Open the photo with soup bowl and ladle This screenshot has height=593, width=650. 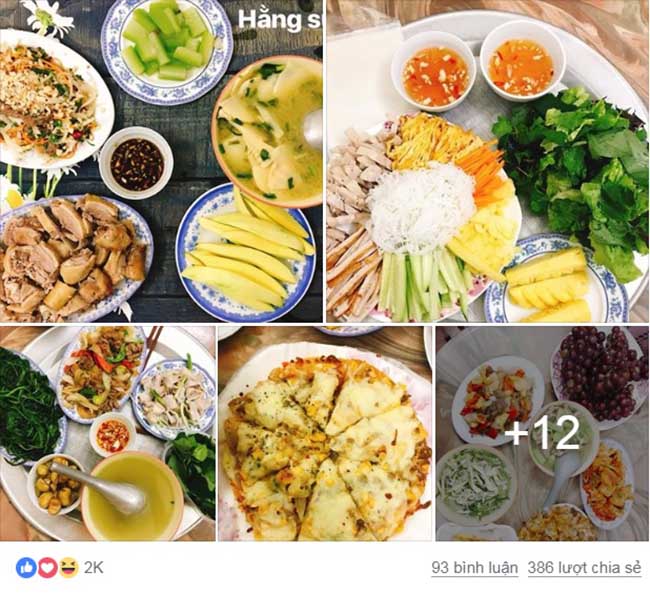[x=107, y=433]
